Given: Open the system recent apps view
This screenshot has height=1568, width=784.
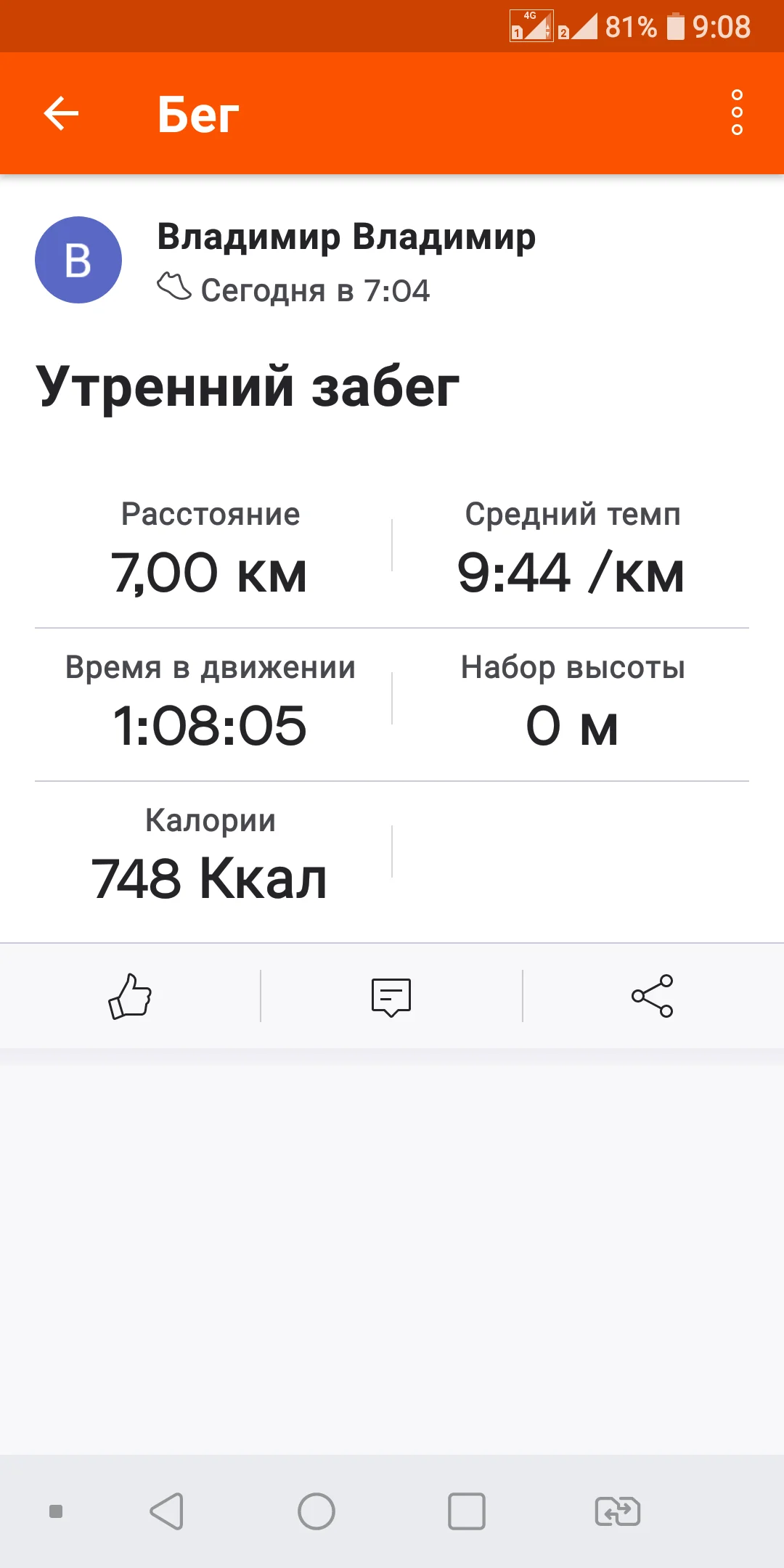Looking at the screenshot, I should [x=467, y=1511].
